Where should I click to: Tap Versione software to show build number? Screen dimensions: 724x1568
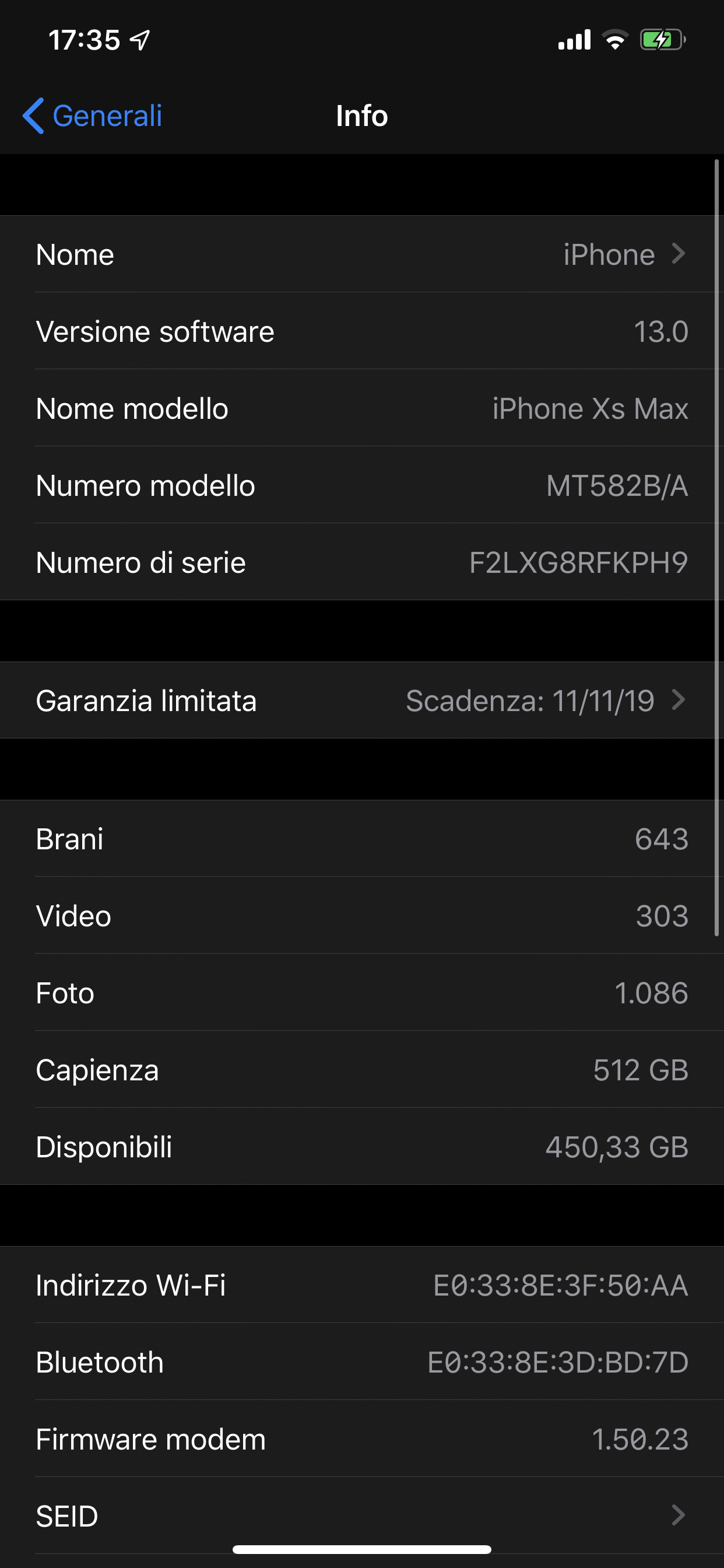pos(362,331)
